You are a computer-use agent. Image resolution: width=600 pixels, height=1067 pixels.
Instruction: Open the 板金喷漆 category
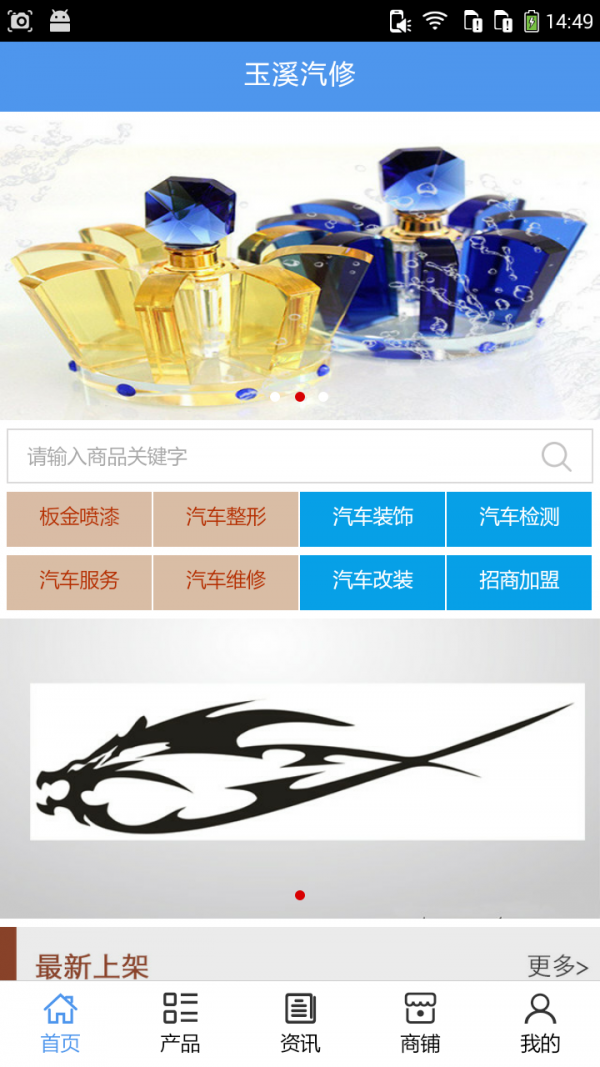pyautogui.click(x=79, y=518)
